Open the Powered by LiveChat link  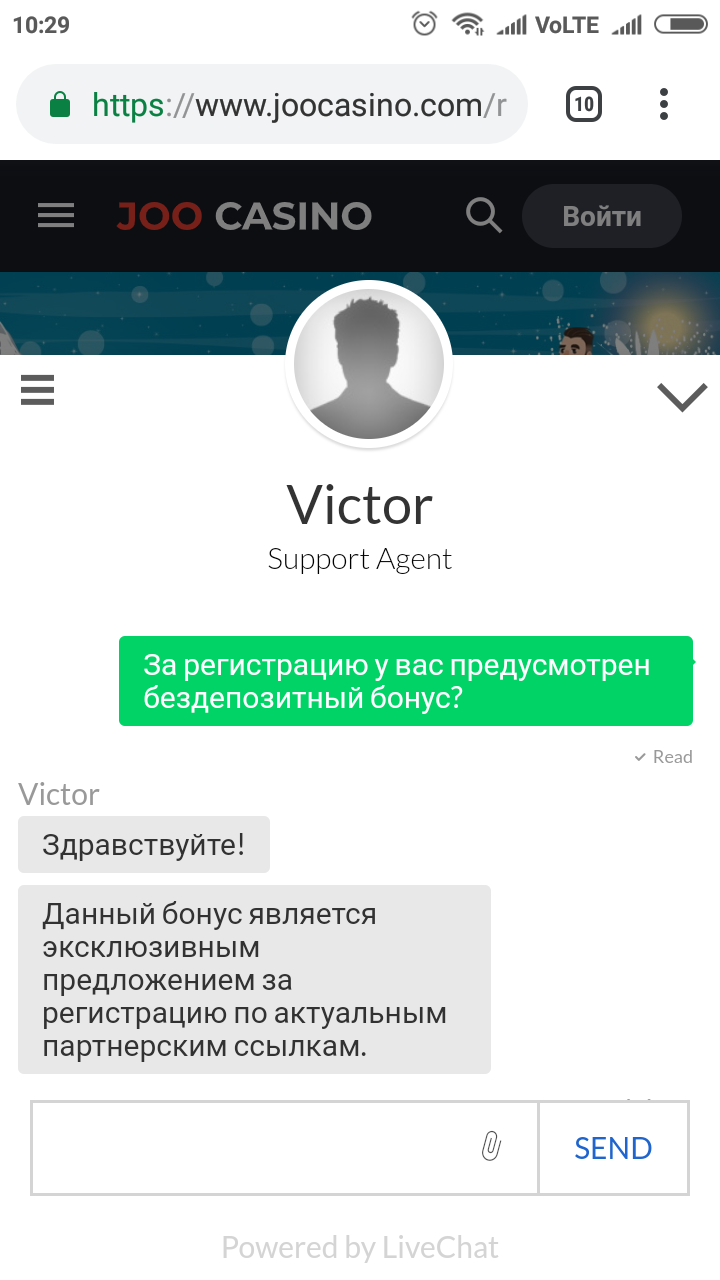[x=360, y=1247]
